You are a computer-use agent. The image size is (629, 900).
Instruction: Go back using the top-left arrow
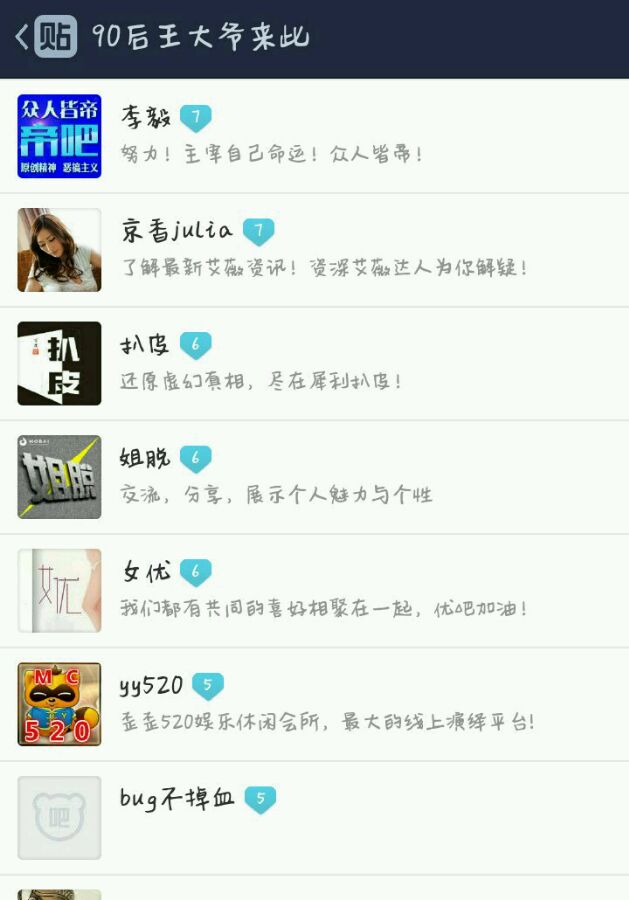(x=22, y=38)
